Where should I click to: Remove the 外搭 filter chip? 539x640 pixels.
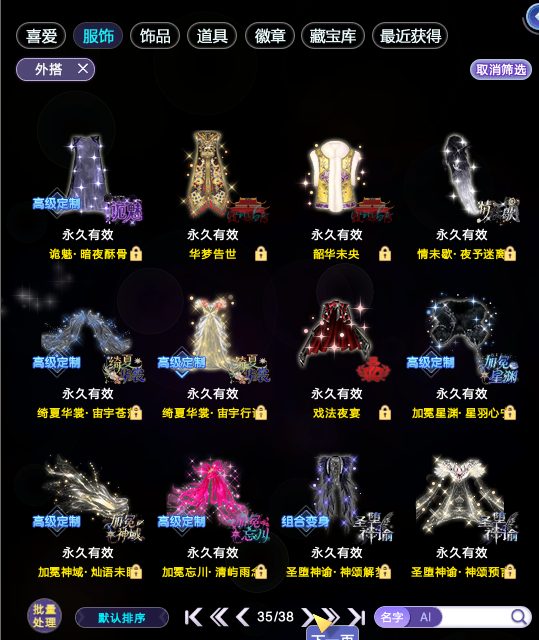pos(83,69)
